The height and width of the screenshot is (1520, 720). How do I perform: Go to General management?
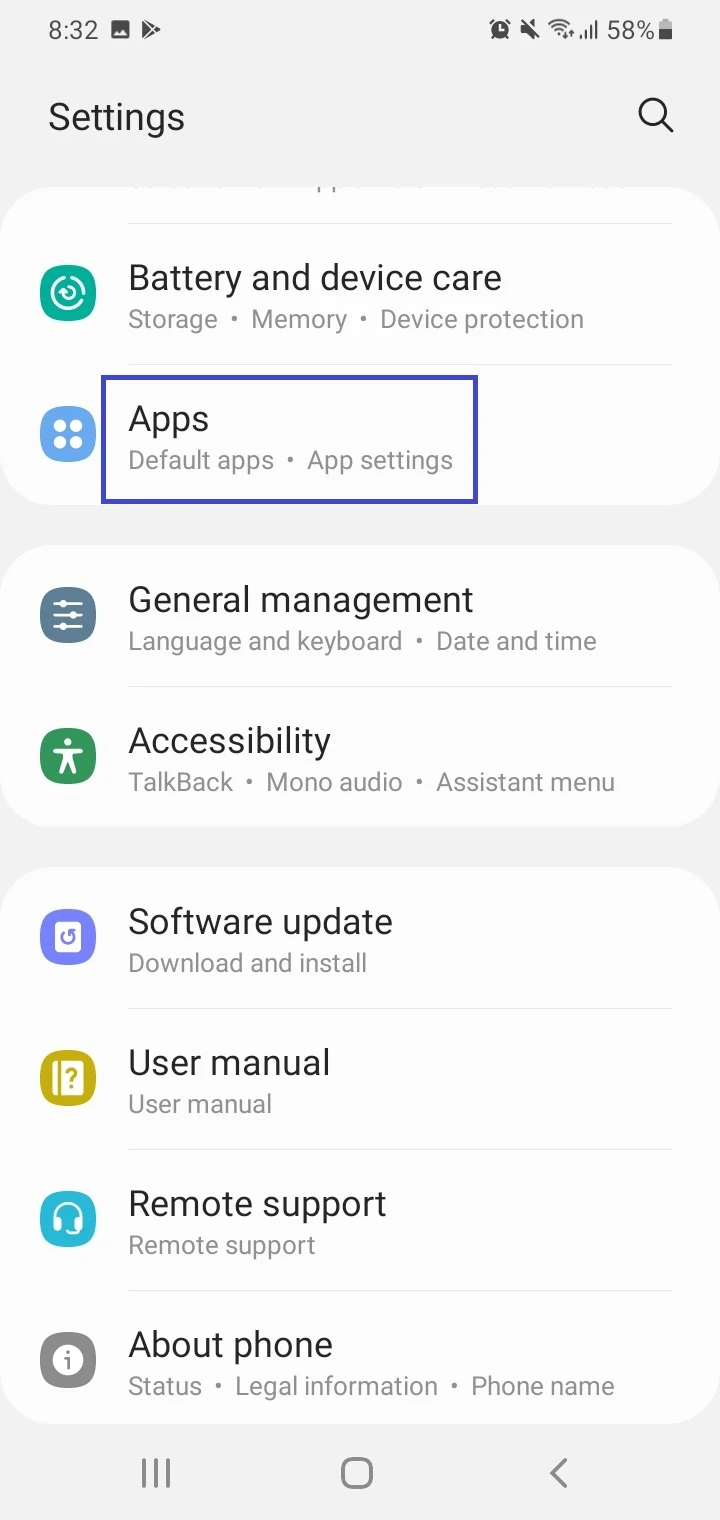[360, 616]
